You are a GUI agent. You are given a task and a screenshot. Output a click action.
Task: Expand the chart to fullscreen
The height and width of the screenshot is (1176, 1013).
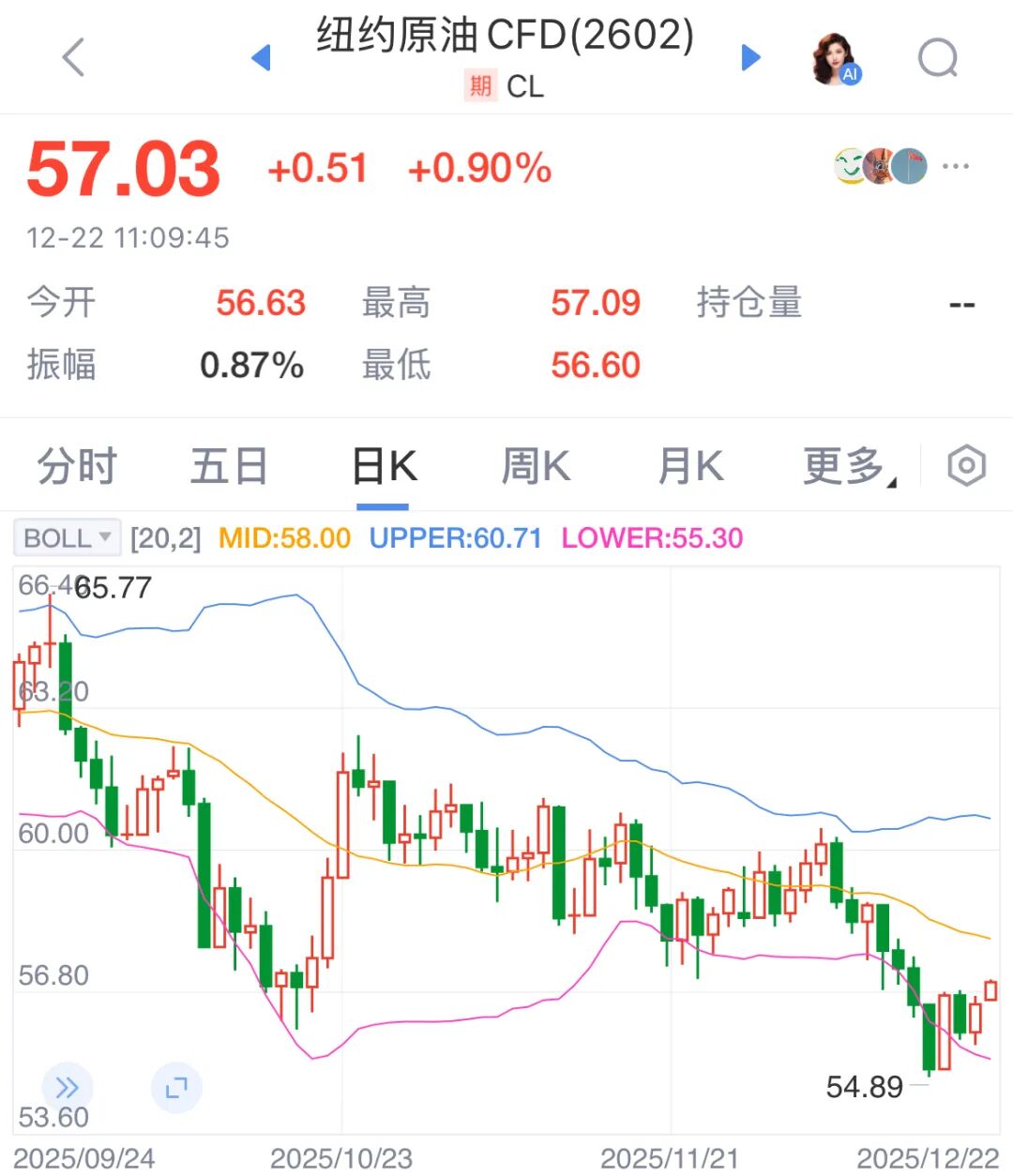click(176, 1088)
